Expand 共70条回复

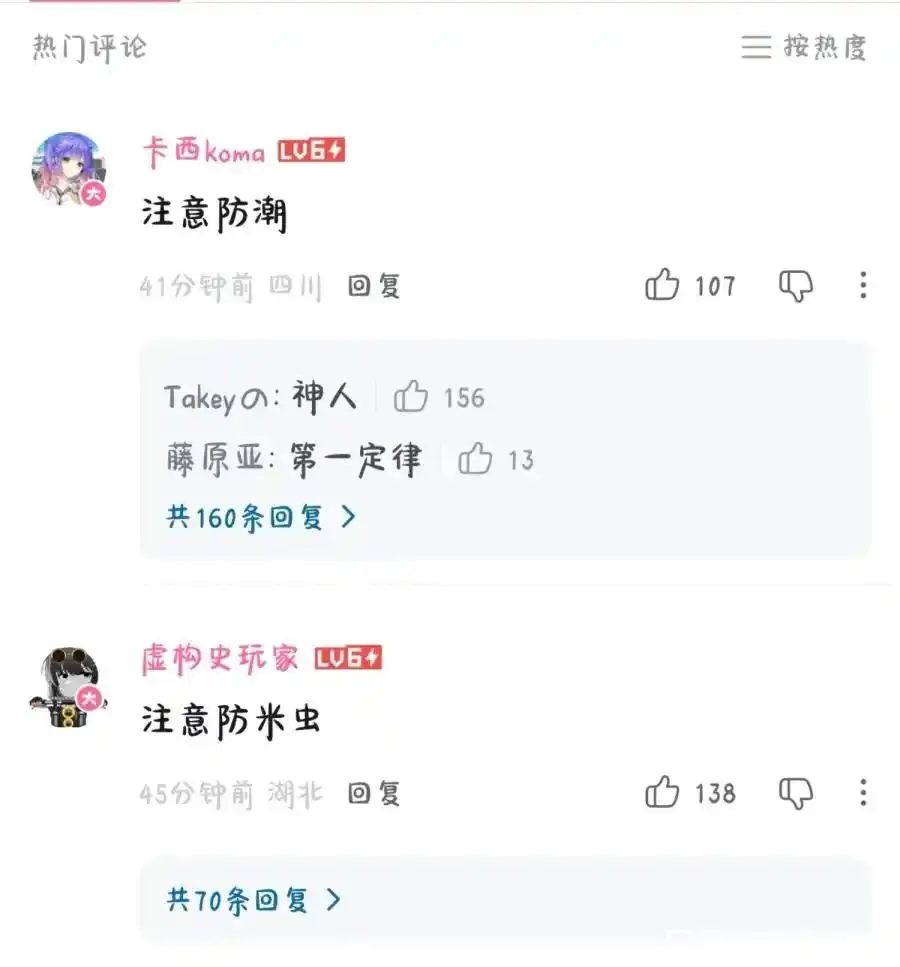coord(254,900)
